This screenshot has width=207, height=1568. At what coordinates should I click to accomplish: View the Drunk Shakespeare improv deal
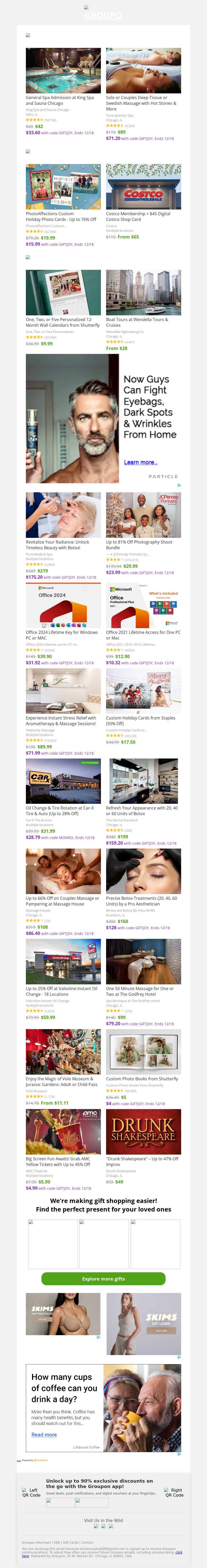point(143,1132)
